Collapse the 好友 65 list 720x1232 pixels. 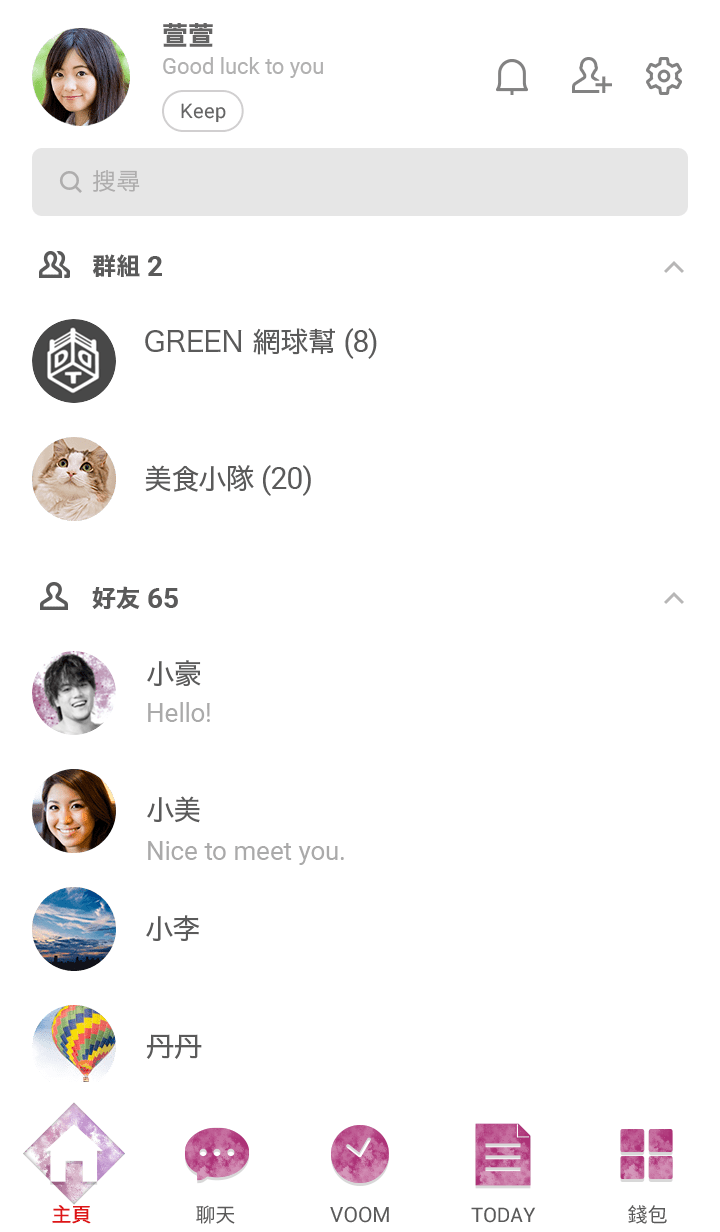tap(674, 599)
